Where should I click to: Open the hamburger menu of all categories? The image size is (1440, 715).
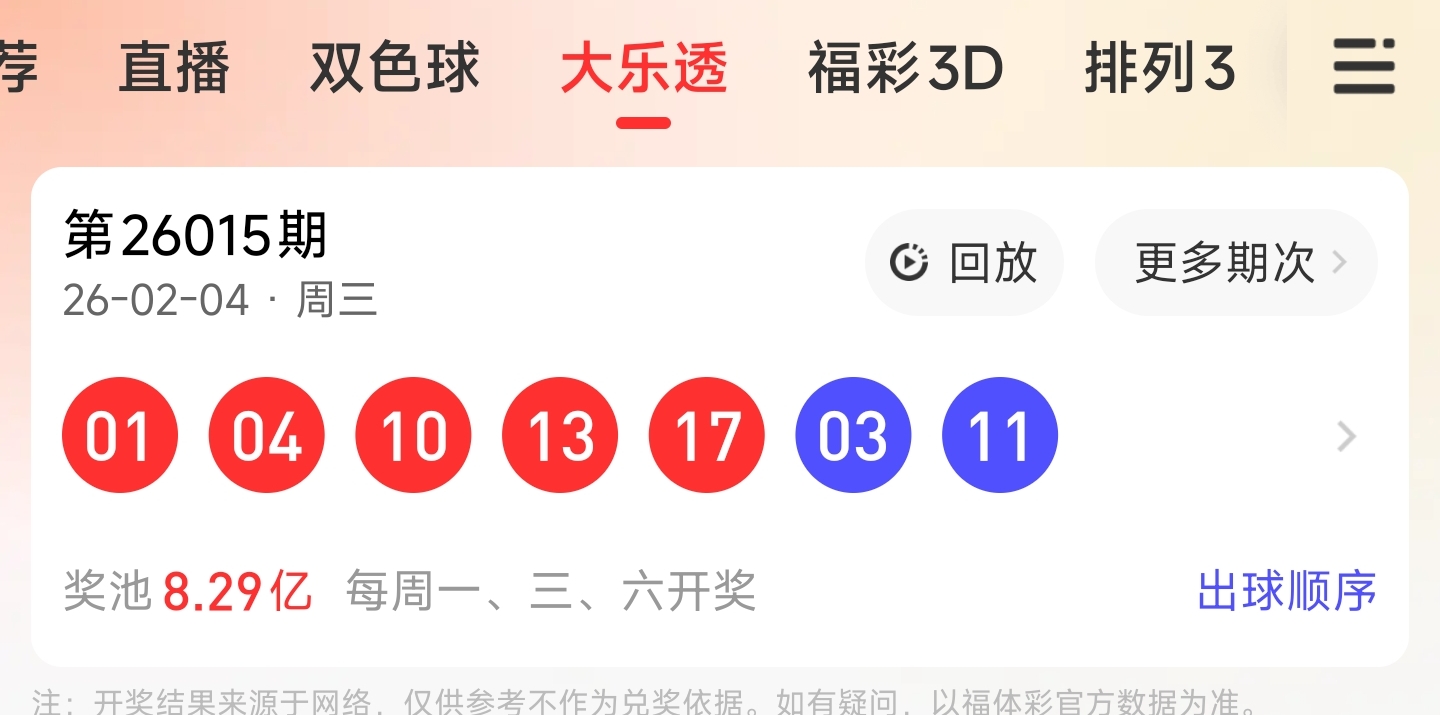1363,67
